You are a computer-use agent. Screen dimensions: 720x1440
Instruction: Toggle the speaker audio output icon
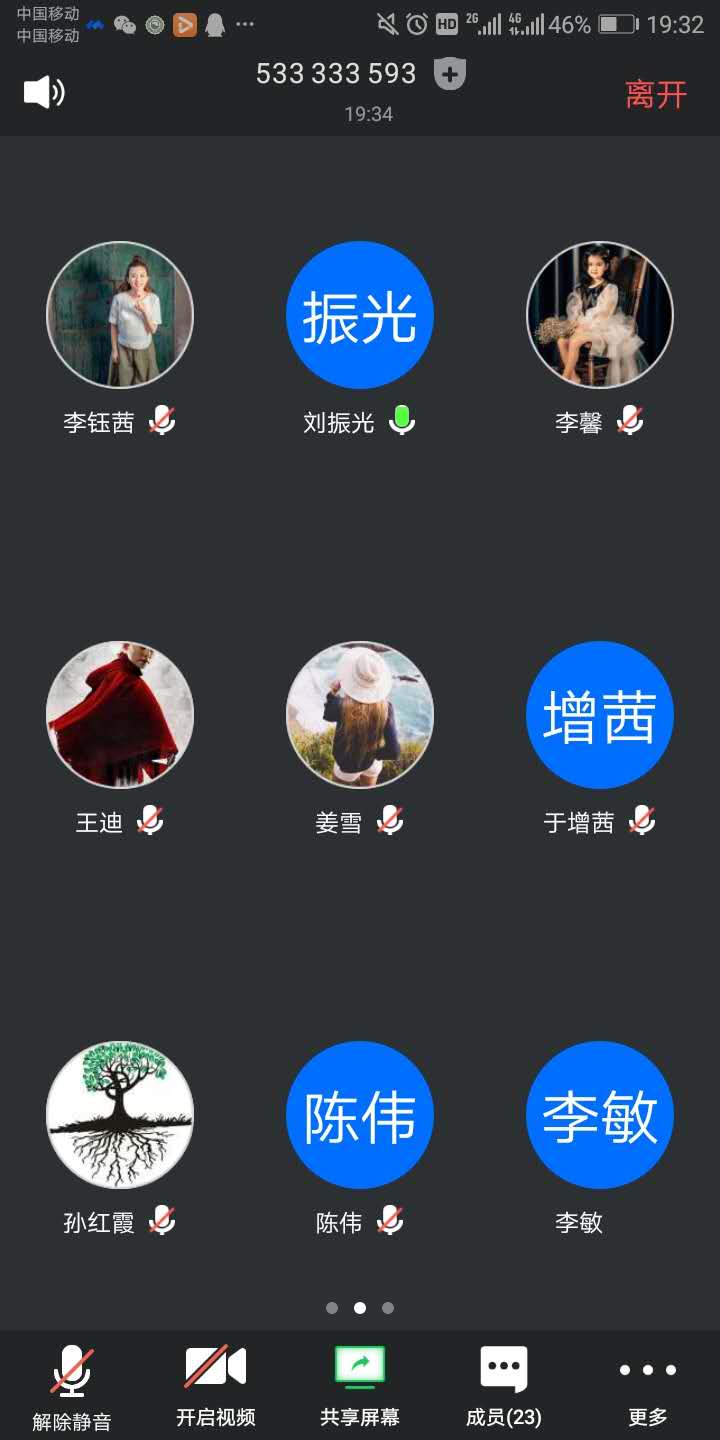click(44, 93)
